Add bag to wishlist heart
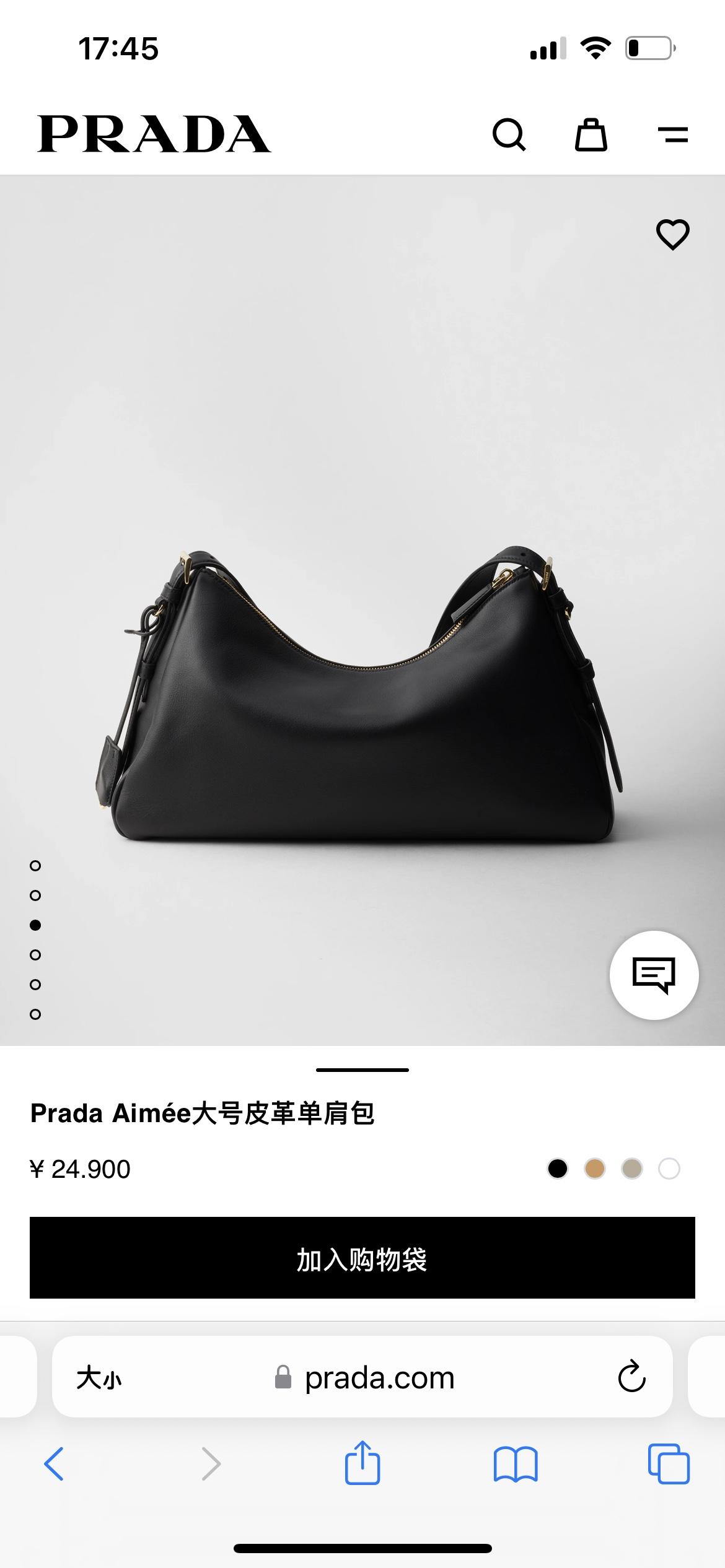The width and height of the screenshot is (725, 1568). point(672,235)
